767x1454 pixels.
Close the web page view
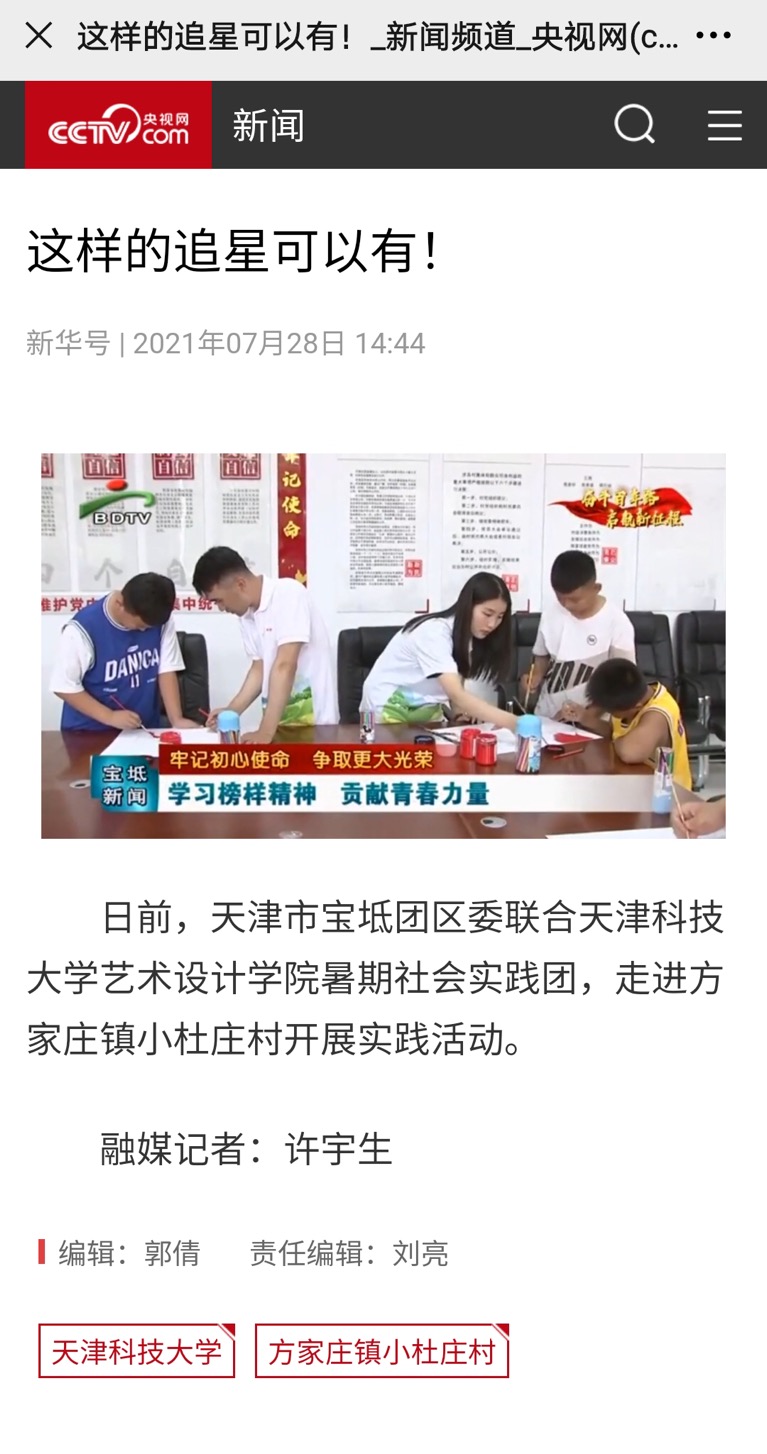(x=39, y=36)
